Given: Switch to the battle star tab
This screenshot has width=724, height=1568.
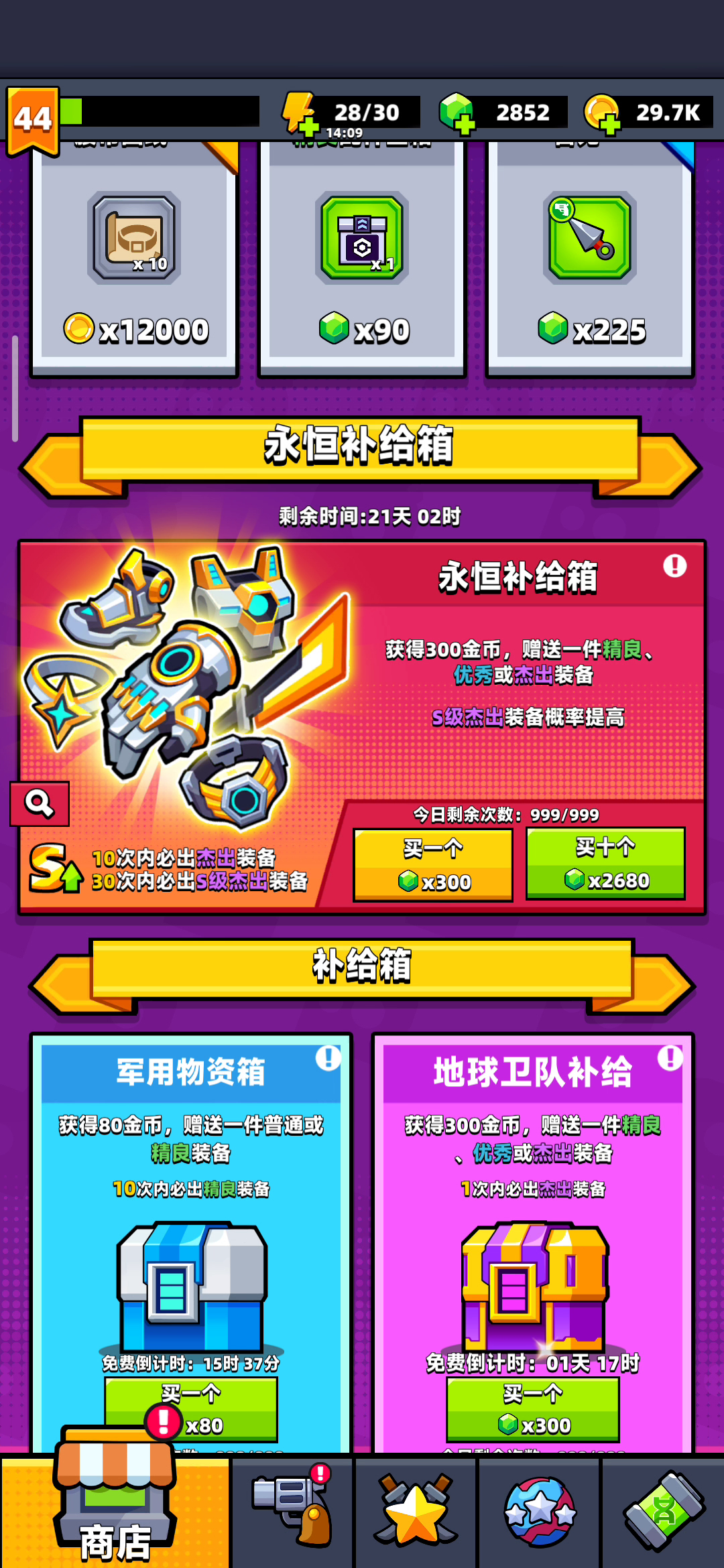Looking at the screenshot, I should click(416, 1513).
